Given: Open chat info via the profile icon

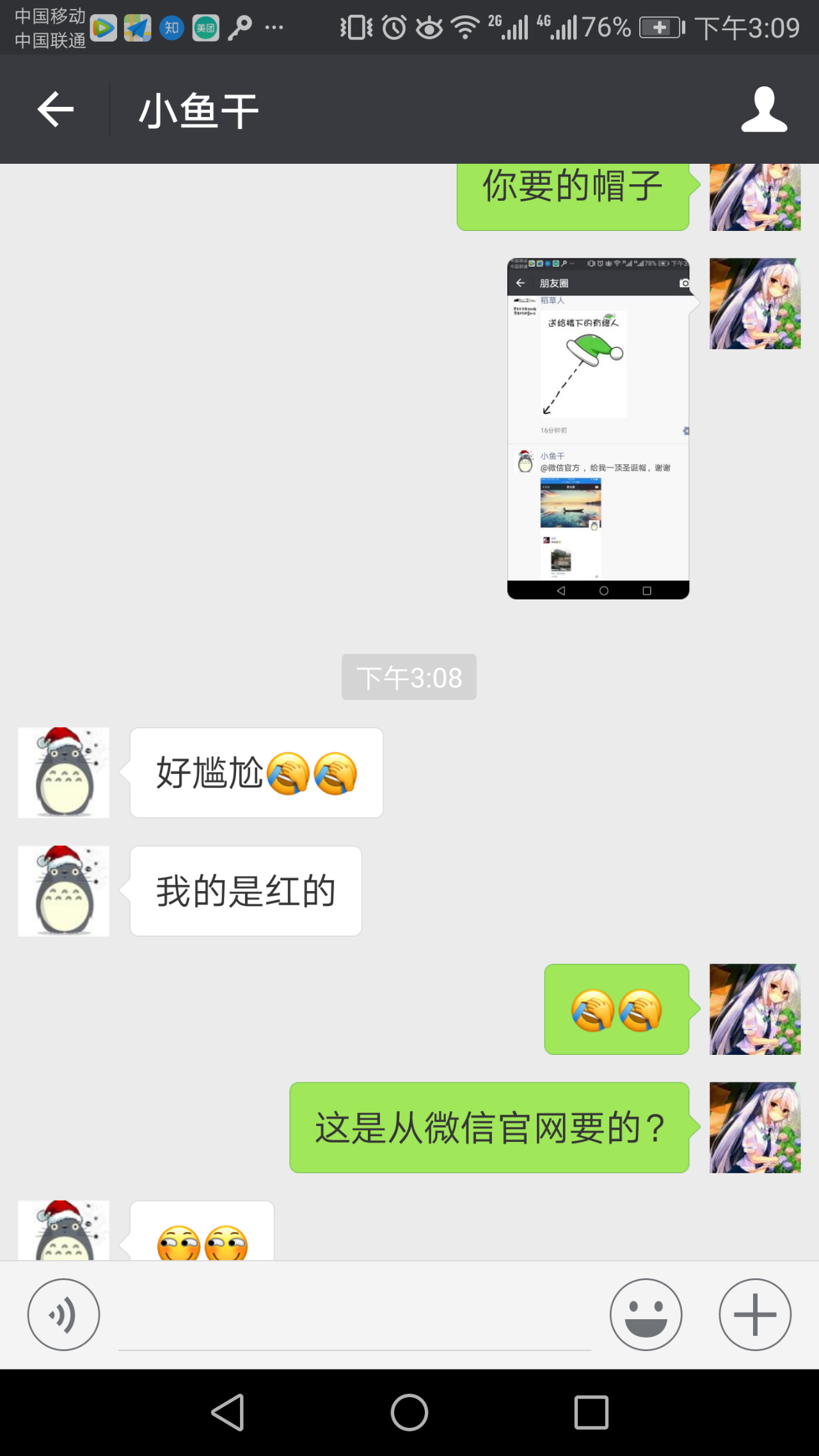Looking at the screenshot, I should tap(764, 109).
